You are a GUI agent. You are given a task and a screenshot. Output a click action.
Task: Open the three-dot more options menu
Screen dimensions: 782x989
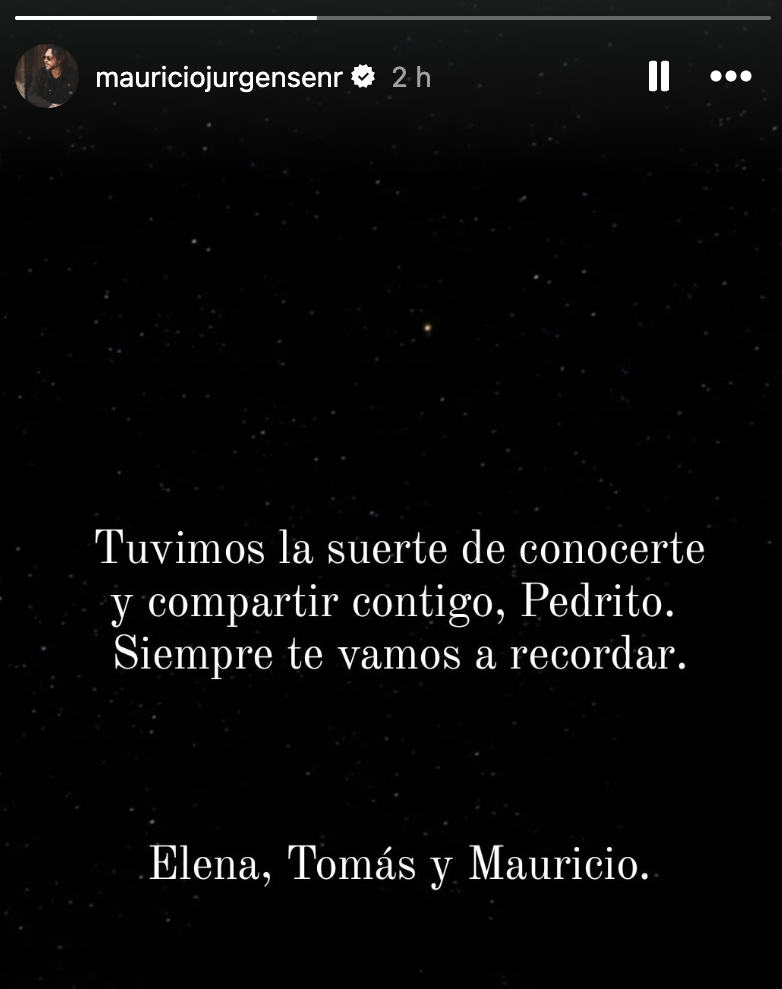(730, 76)
